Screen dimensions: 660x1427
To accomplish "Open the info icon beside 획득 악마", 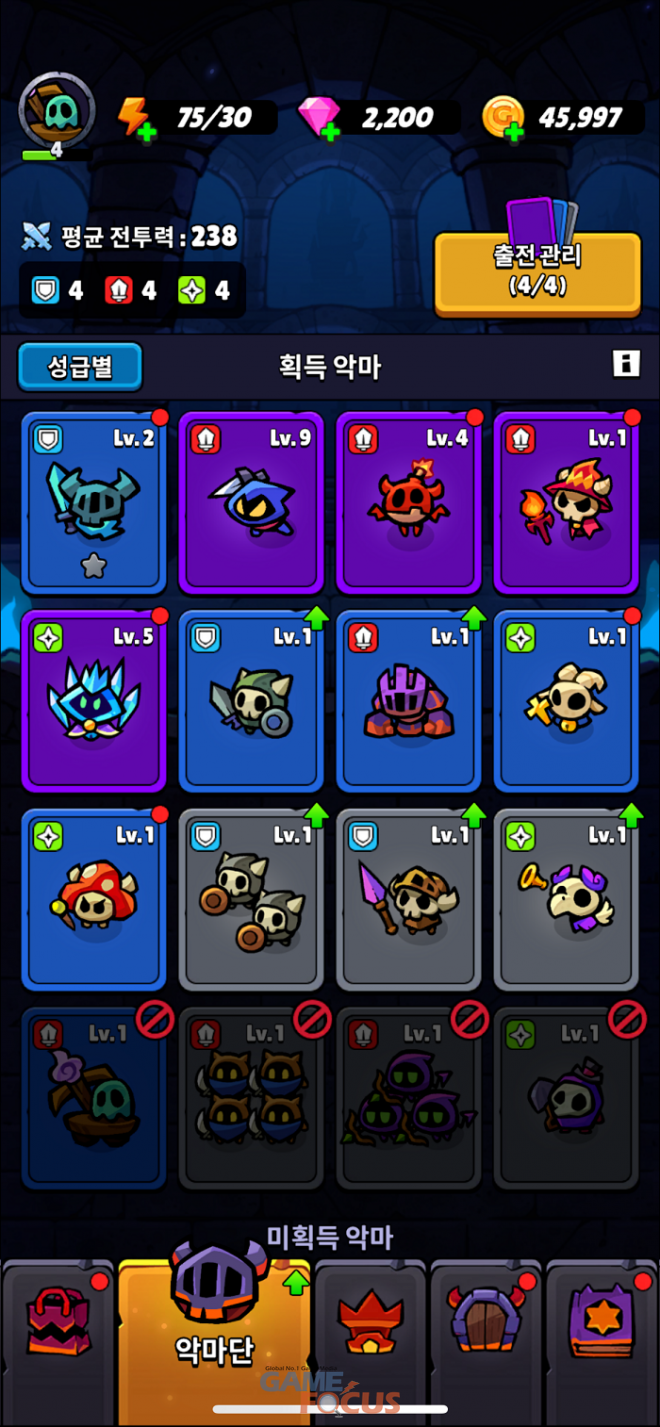I will pos(626,364).
